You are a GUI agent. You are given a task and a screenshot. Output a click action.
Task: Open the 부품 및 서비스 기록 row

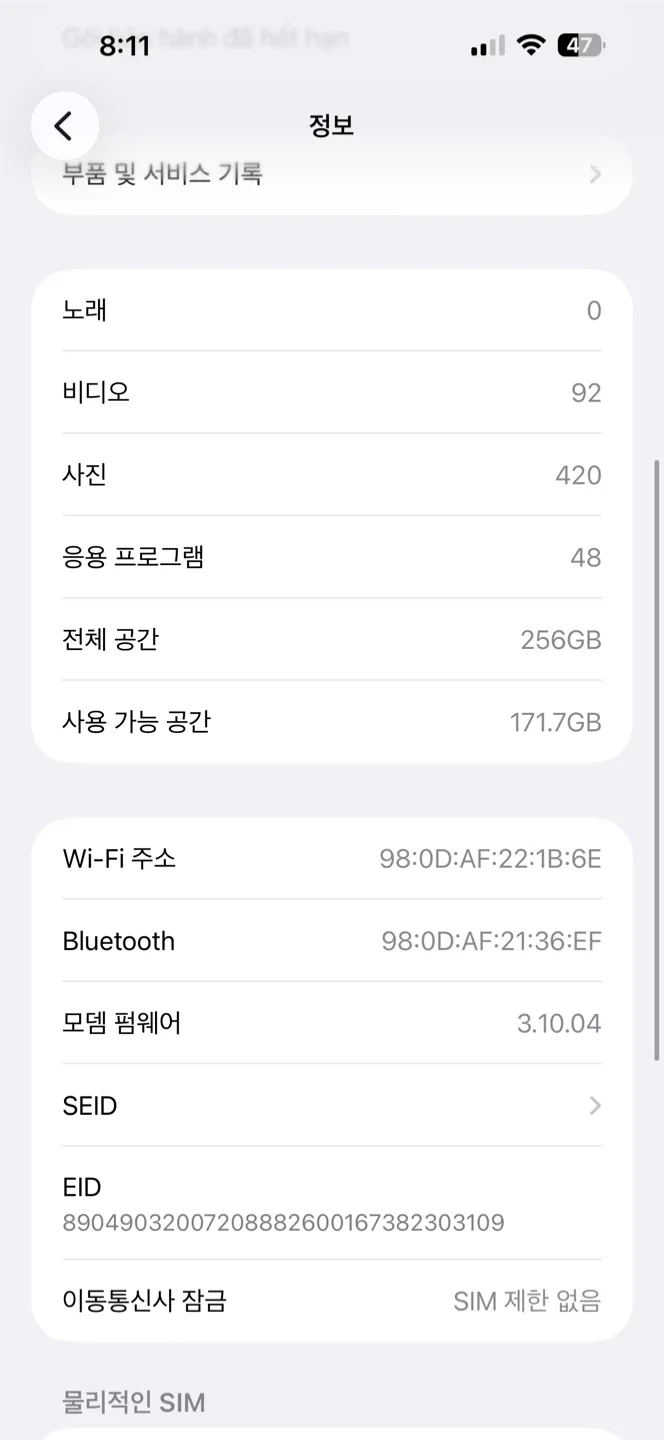tap(330, 176)
